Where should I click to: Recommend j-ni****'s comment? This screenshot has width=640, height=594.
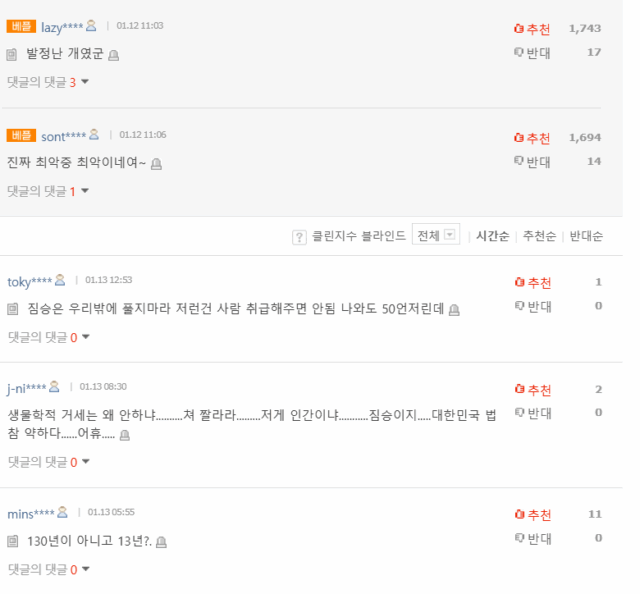[x=532, y=389]
